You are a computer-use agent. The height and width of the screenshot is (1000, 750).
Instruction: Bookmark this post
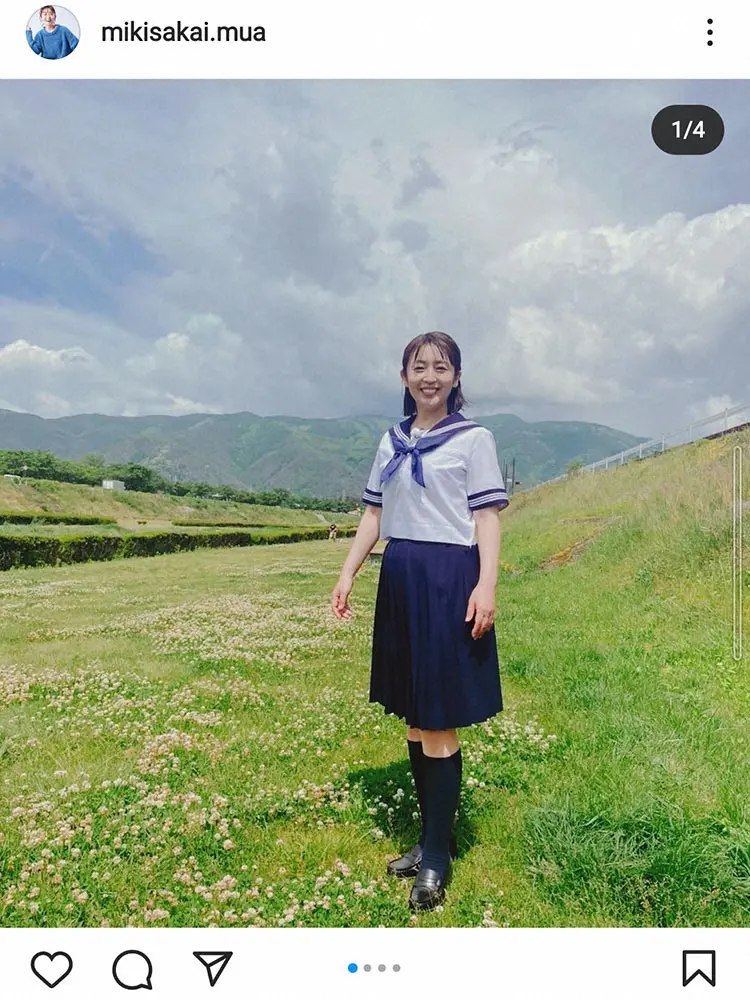(x=699, y=968)
